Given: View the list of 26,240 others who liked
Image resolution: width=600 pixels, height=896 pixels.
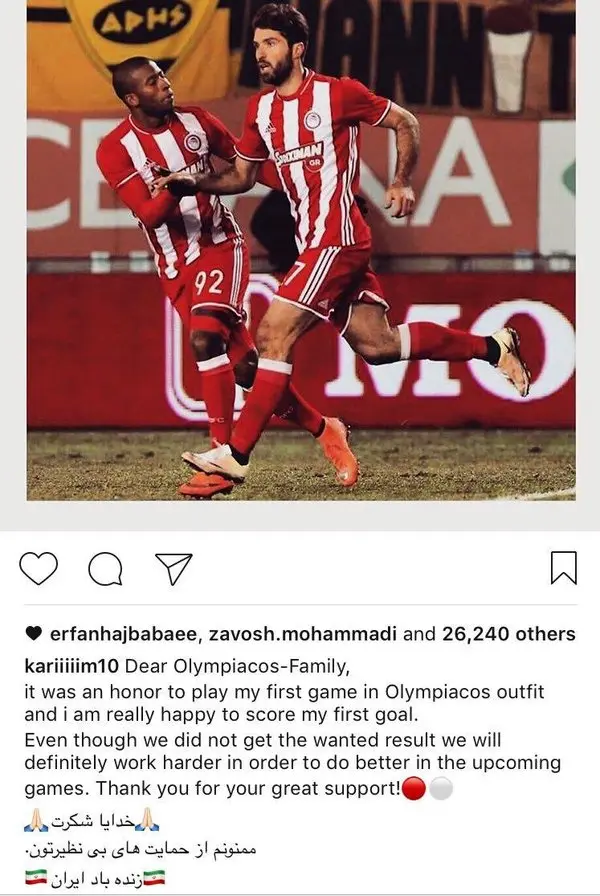Looking at the screenshot, I should (x=508, y=634).
